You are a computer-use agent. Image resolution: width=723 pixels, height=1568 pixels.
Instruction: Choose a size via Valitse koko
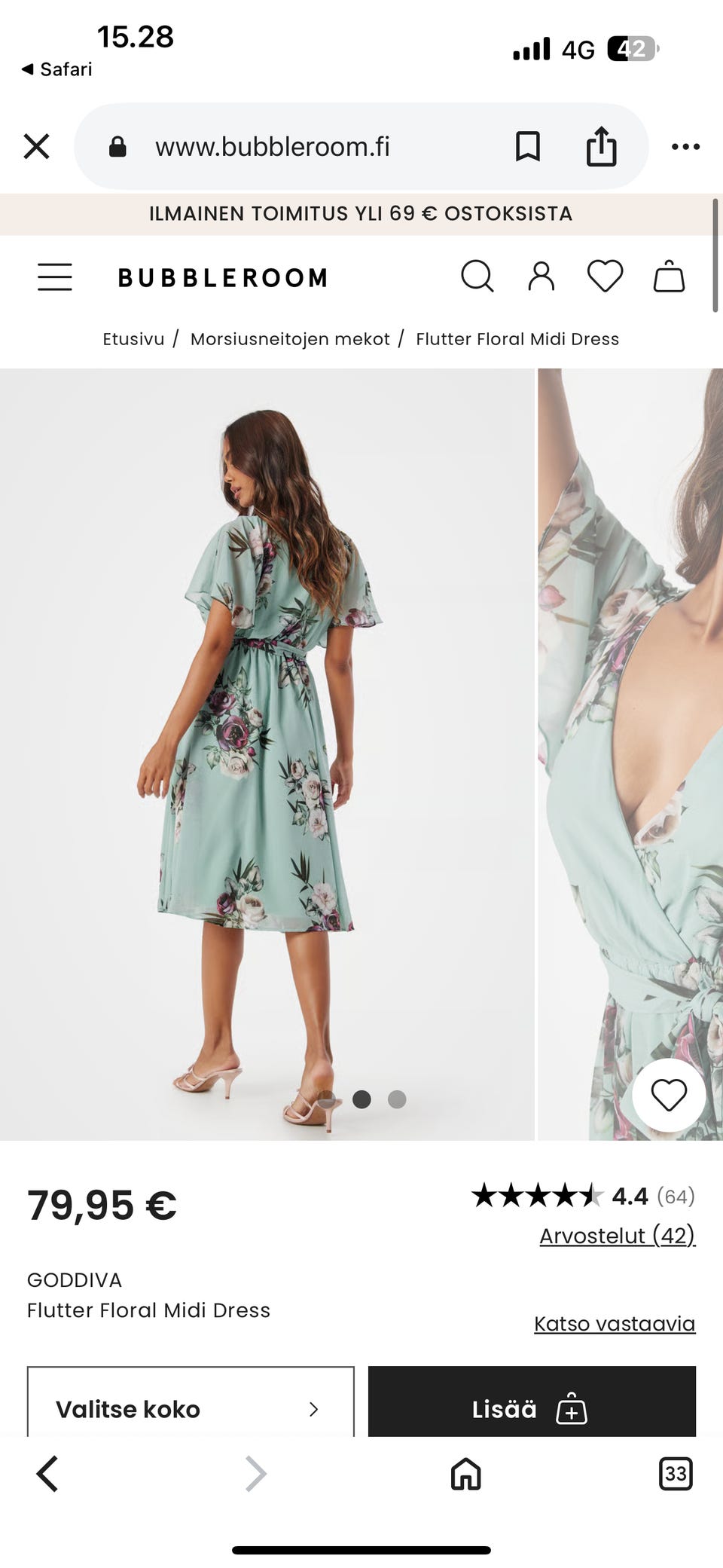191,1402
